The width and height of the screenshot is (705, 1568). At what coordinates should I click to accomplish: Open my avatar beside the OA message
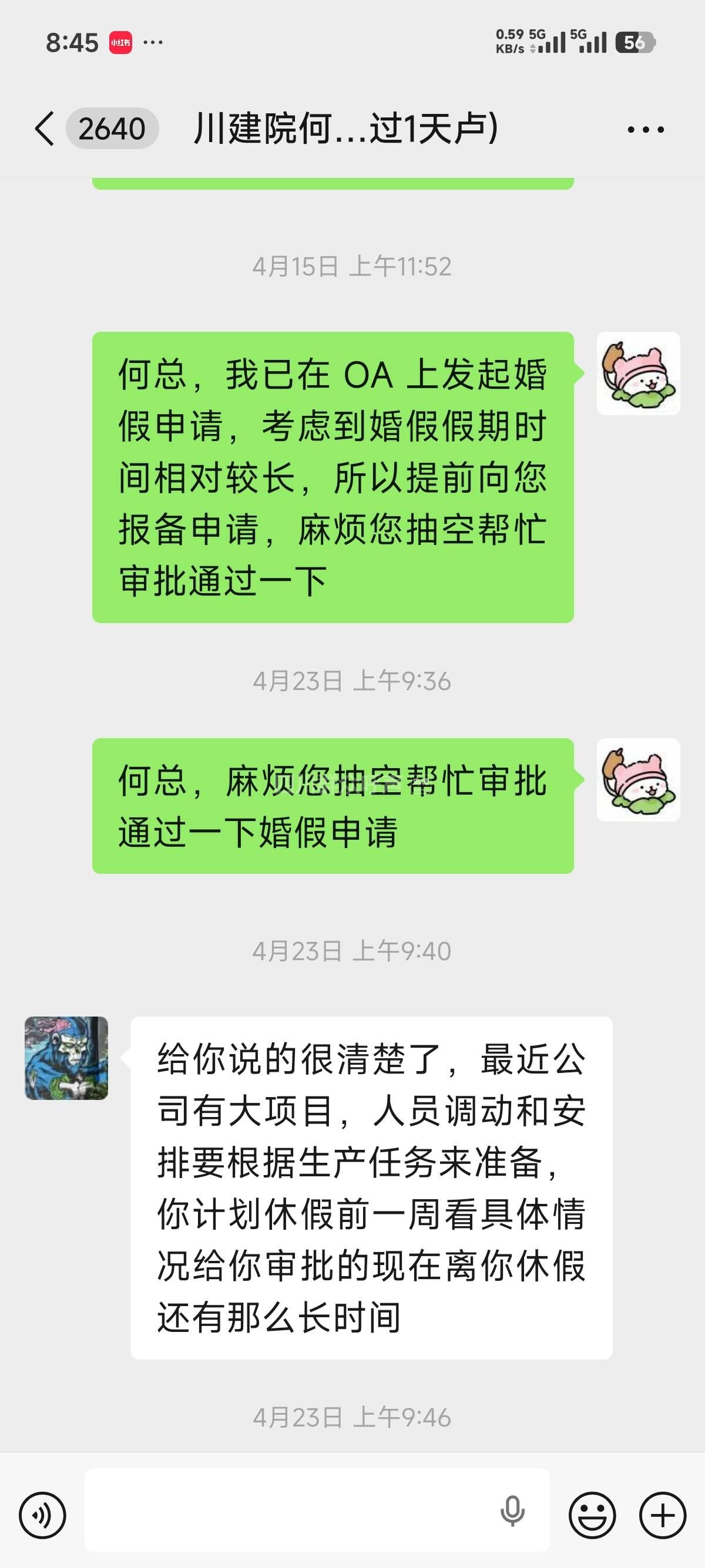[x=638, y=373]
